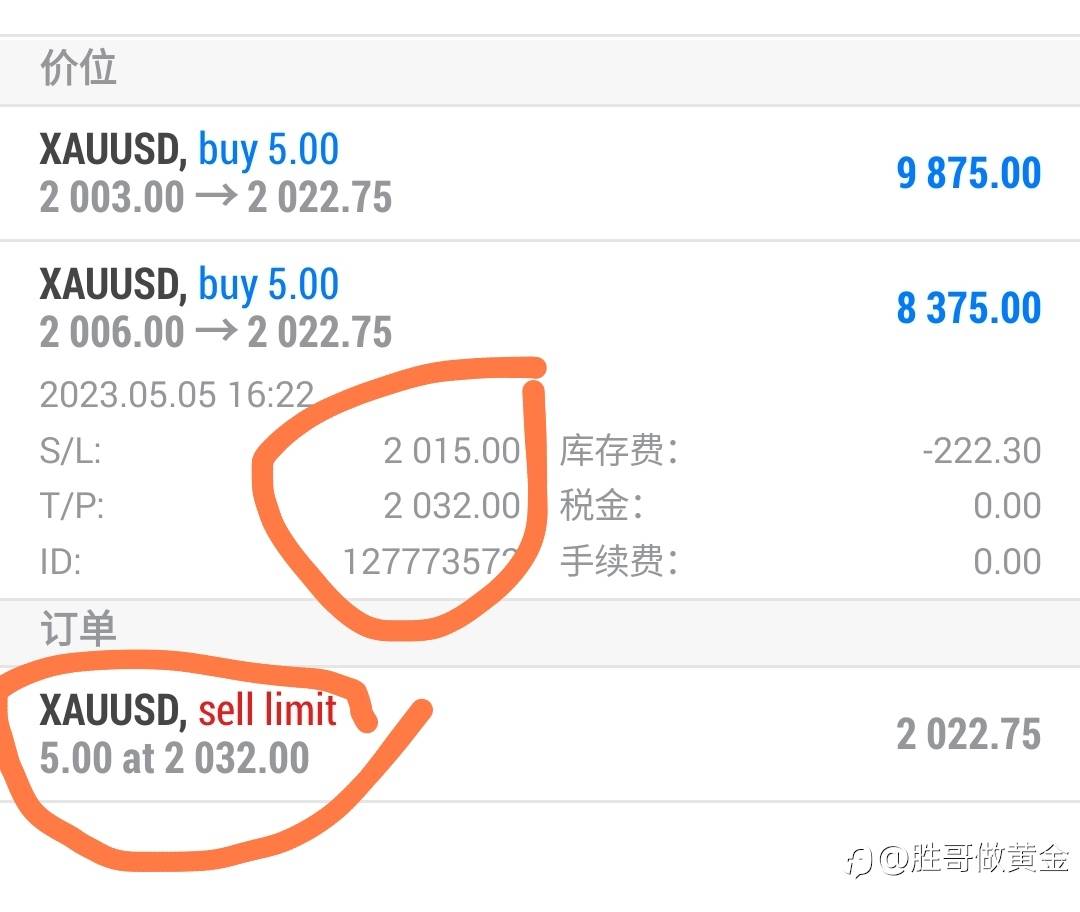The width and height of the screenshot is (1080, 912).
Task: Collapse the XAUUSD buy position opened at 2 006.00
Action: (540, 308)
